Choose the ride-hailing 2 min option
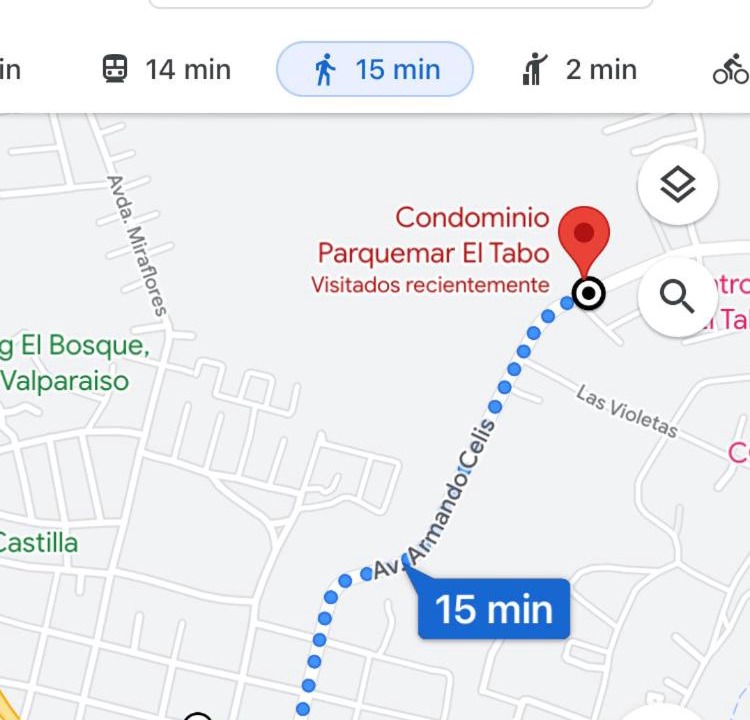The height and width of the screenshot is (720, 750). click(579, 70)
